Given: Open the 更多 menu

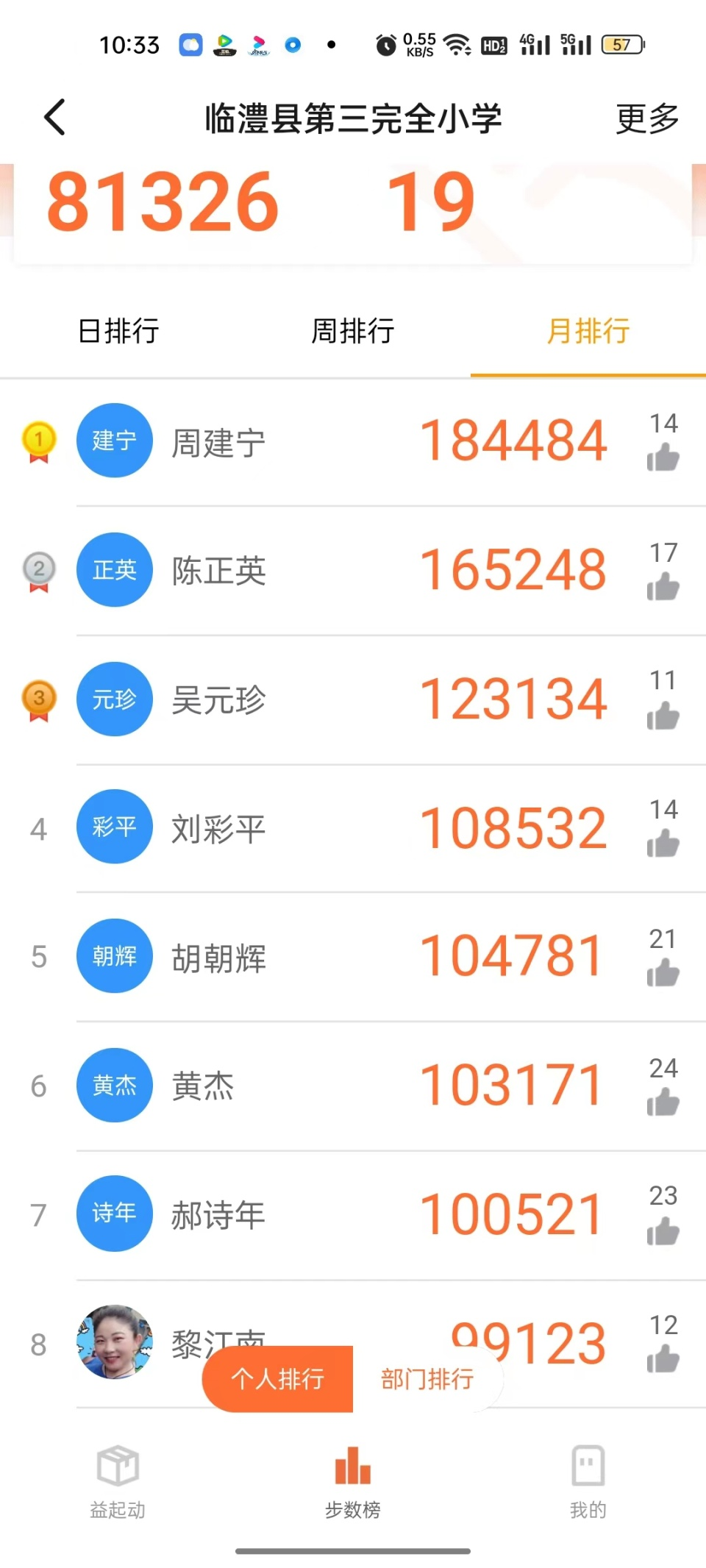Looking at the screenshot, I should [647, 118].
